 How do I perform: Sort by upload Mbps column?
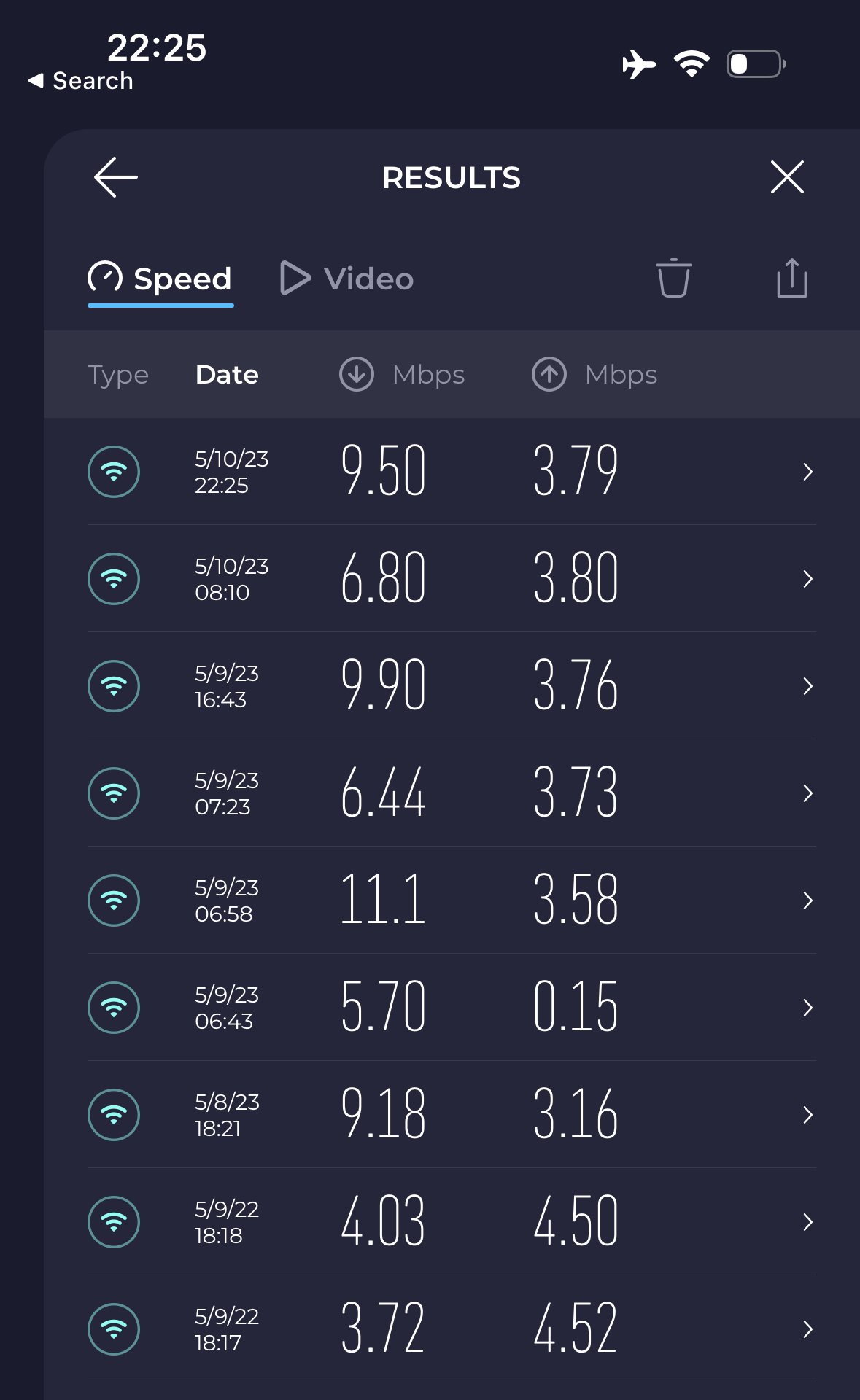coord(594,375)
